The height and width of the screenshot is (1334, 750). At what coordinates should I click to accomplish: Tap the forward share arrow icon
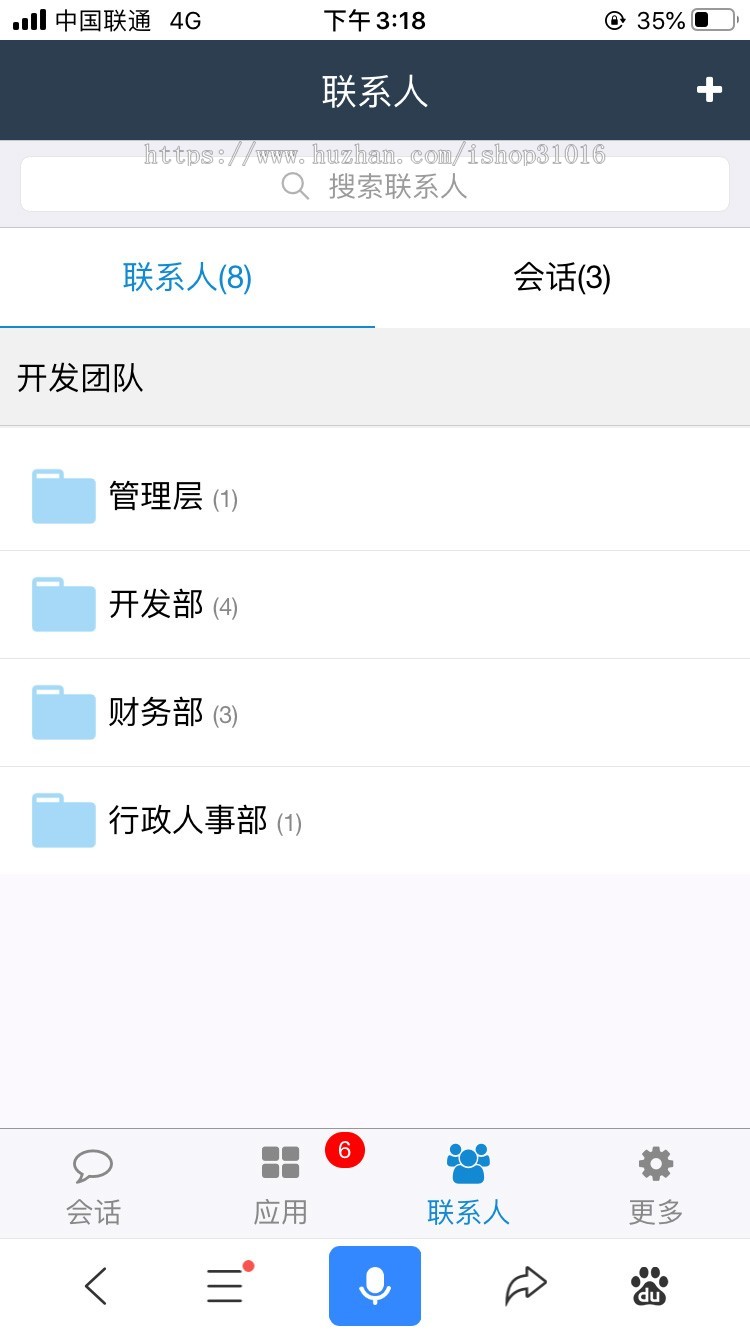click(x=524, y=1286)
